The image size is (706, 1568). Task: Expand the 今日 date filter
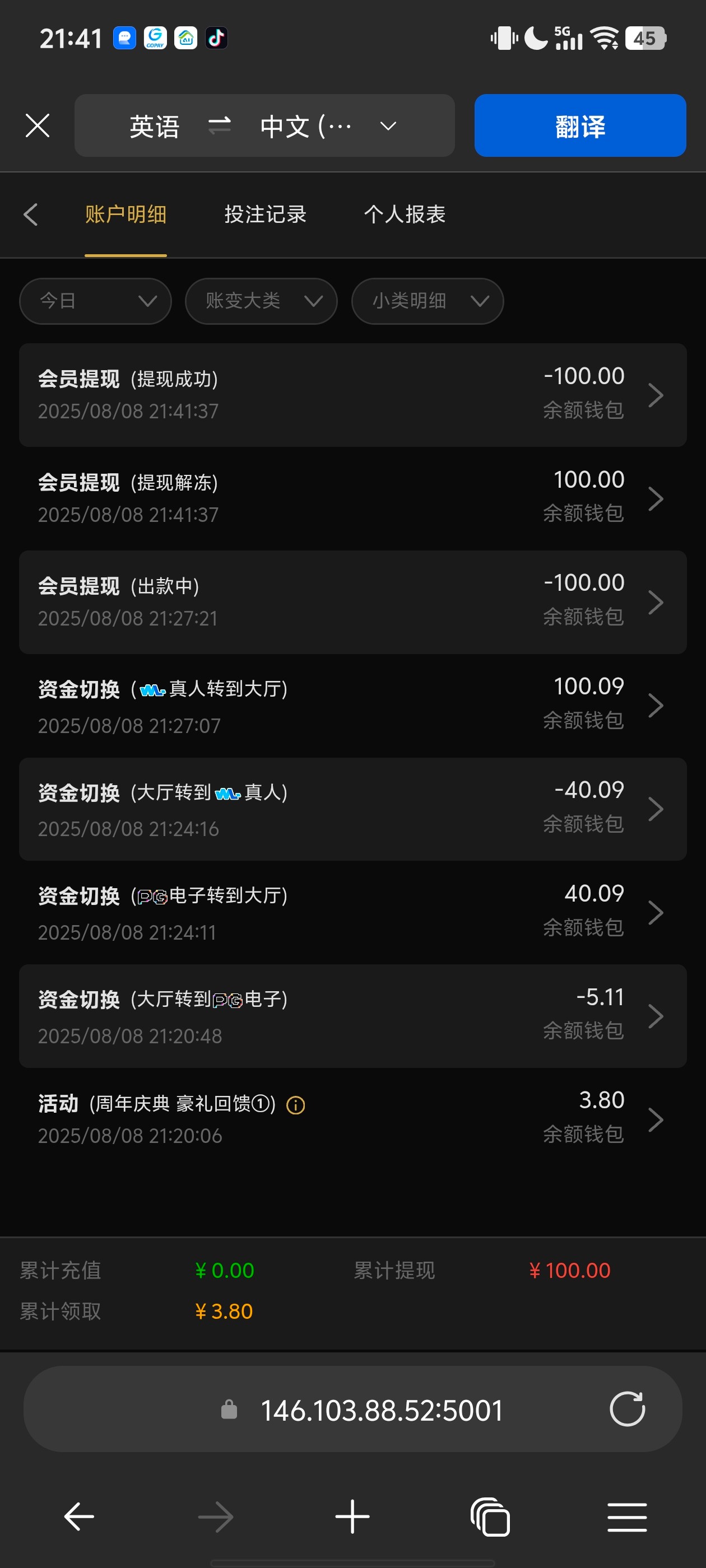[96, 301]
